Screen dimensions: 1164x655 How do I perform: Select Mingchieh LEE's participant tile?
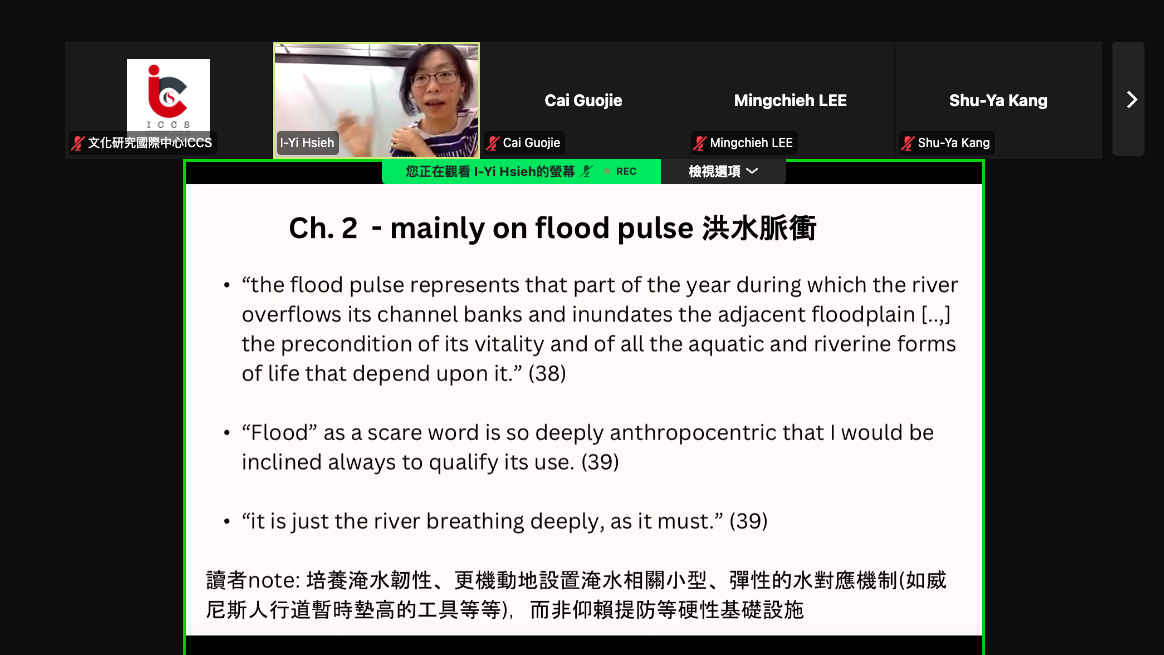click(x=790, y=100)
